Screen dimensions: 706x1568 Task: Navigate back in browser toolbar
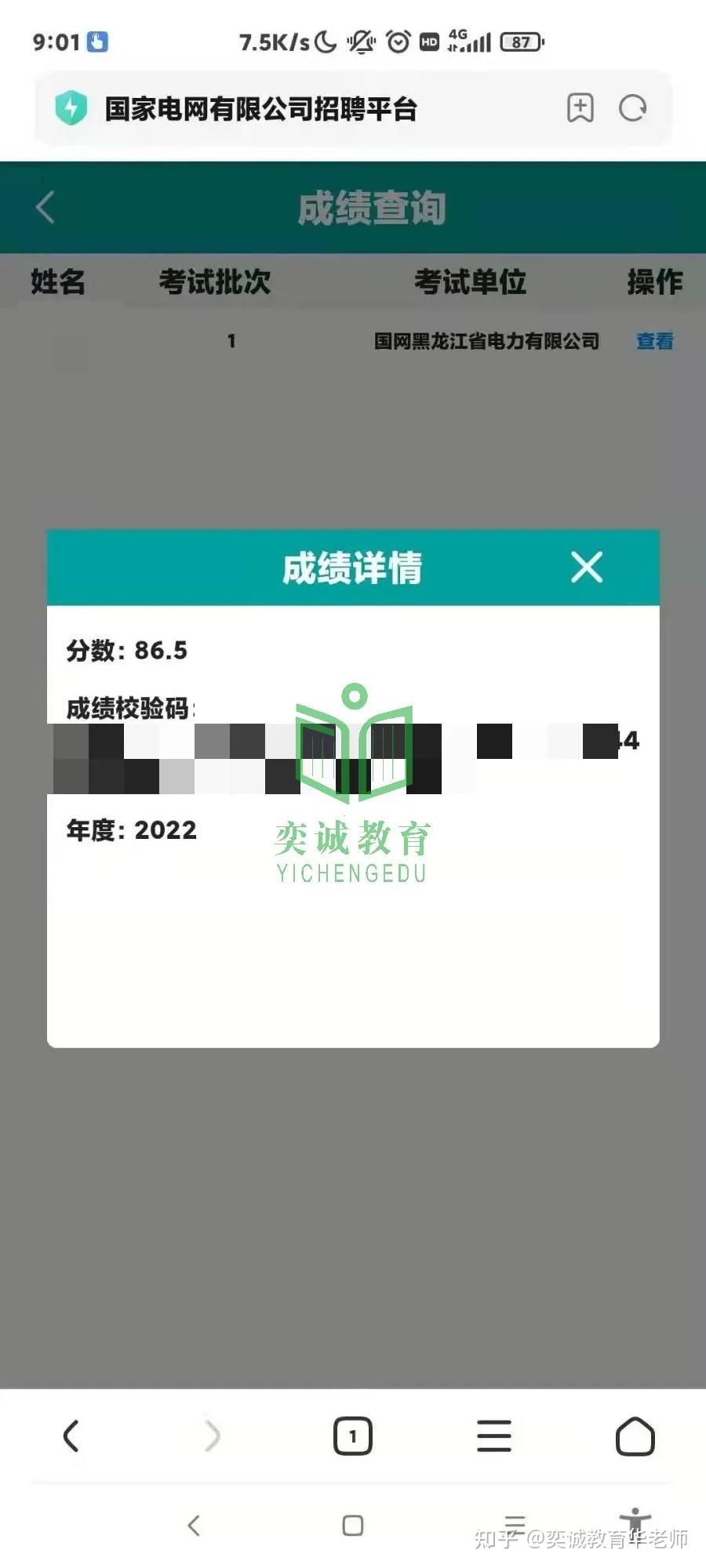coord(71,1436)
